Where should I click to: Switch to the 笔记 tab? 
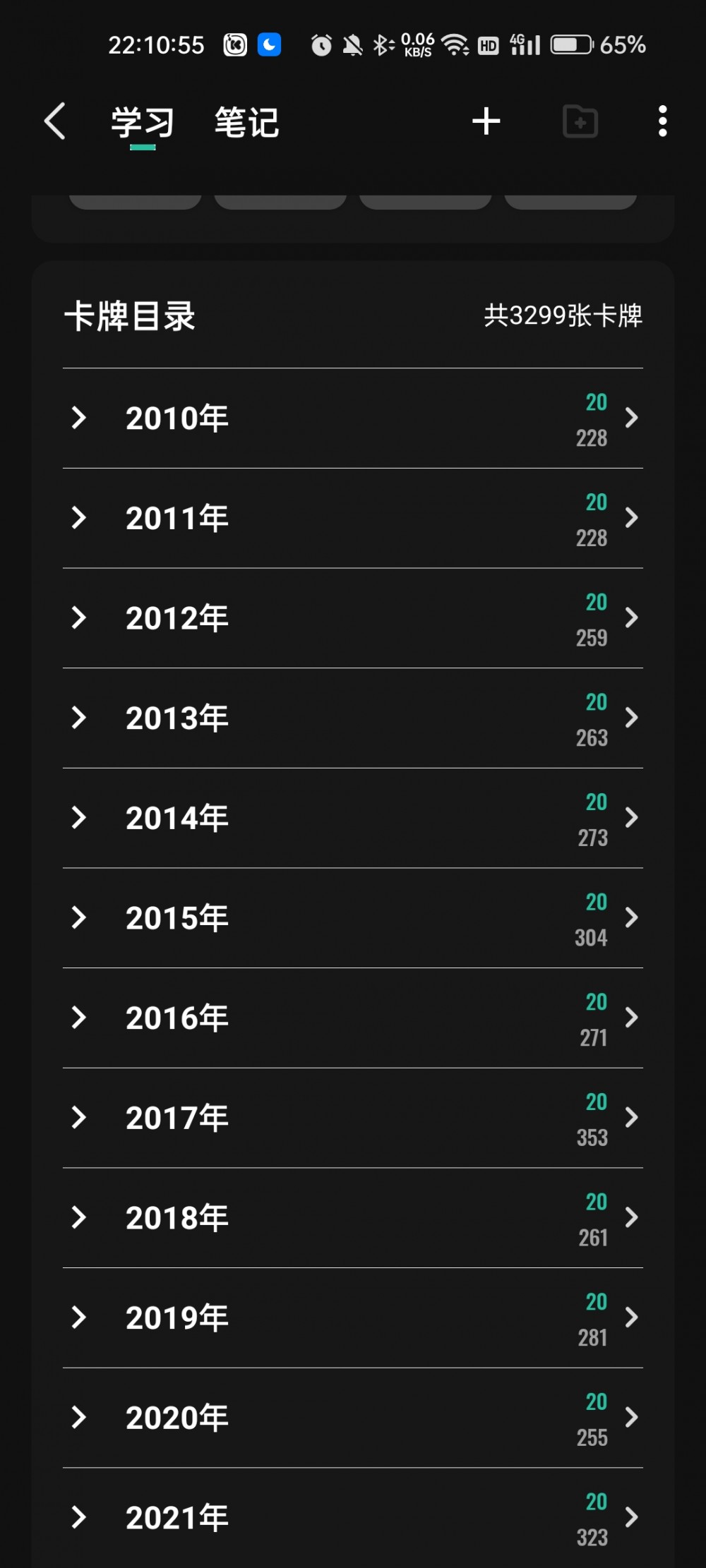[246, 123]
